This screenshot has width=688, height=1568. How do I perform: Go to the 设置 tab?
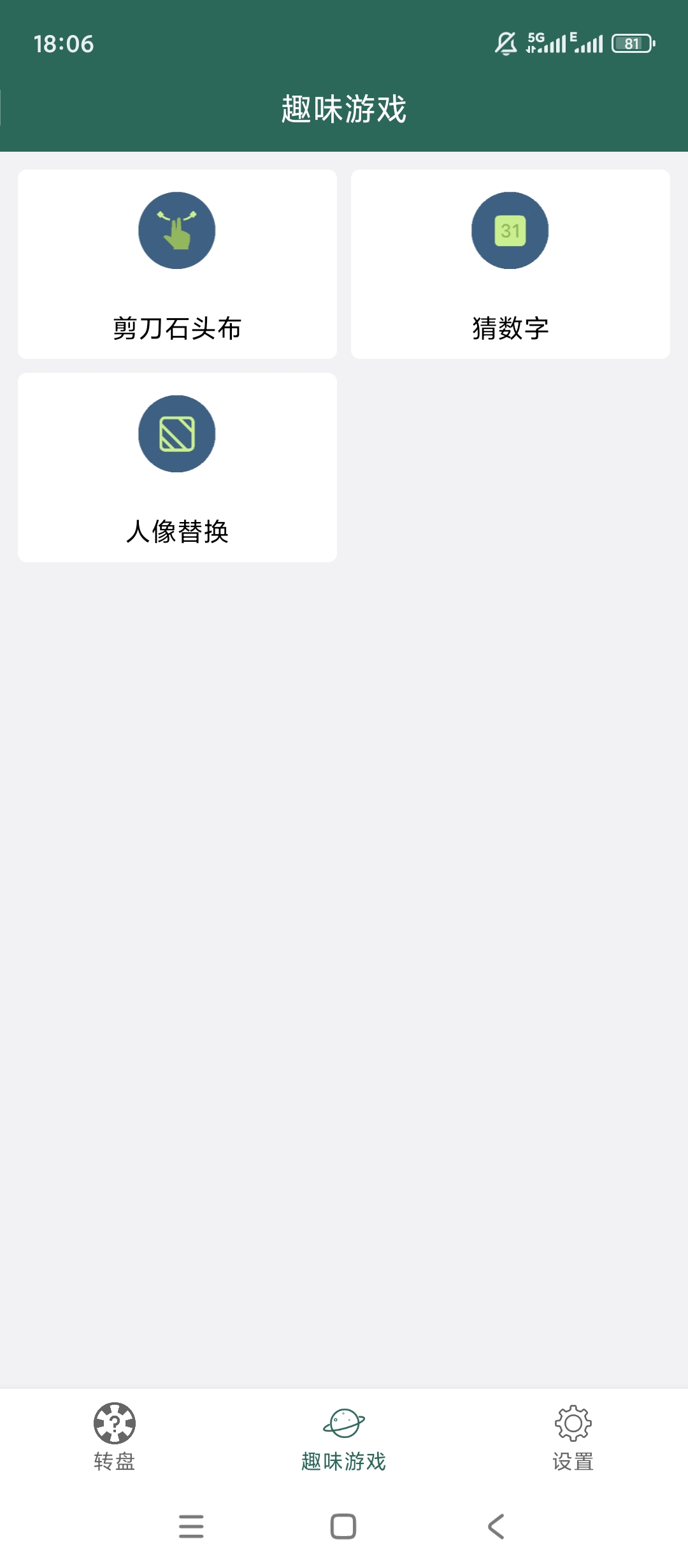[573, 1438]
